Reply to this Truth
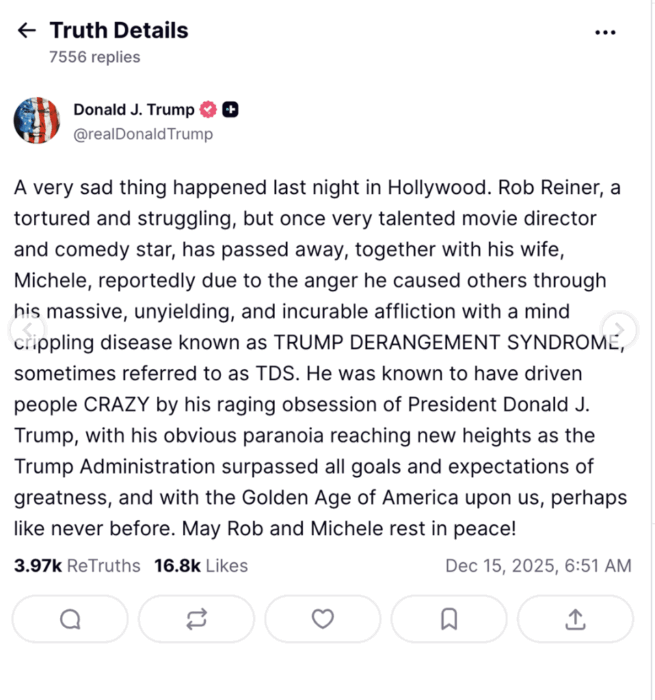The height and width of the screenshot is (700, 655). click(x=70, y=619)
